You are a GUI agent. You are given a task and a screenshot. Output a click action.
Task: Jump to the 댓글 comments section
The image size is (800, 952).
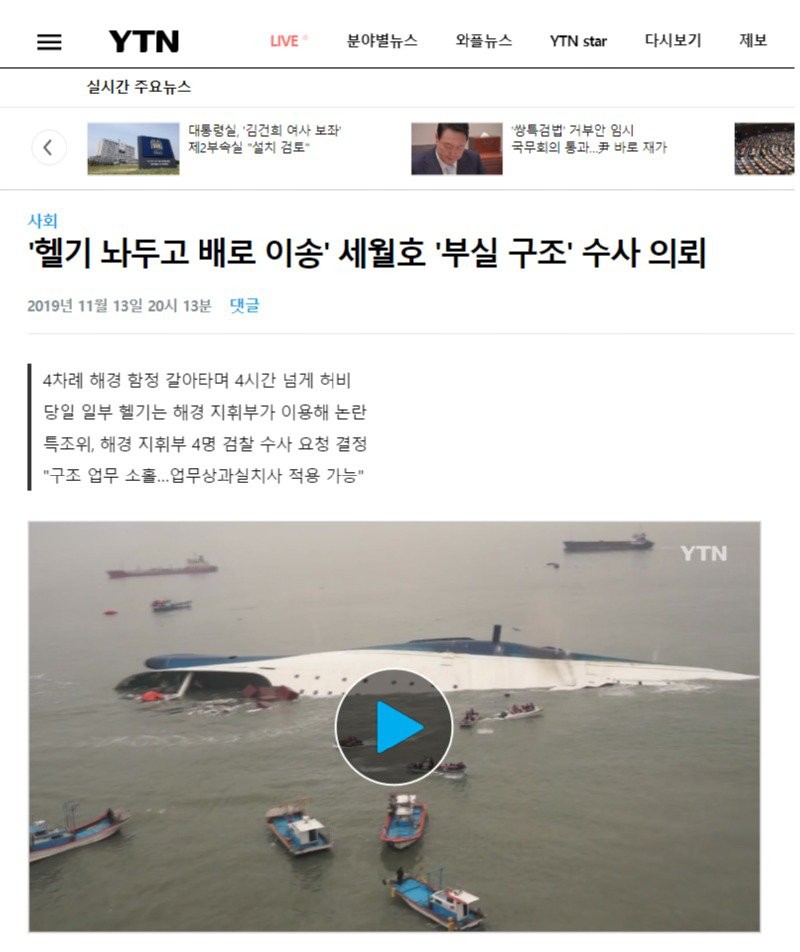coord(244,305)
